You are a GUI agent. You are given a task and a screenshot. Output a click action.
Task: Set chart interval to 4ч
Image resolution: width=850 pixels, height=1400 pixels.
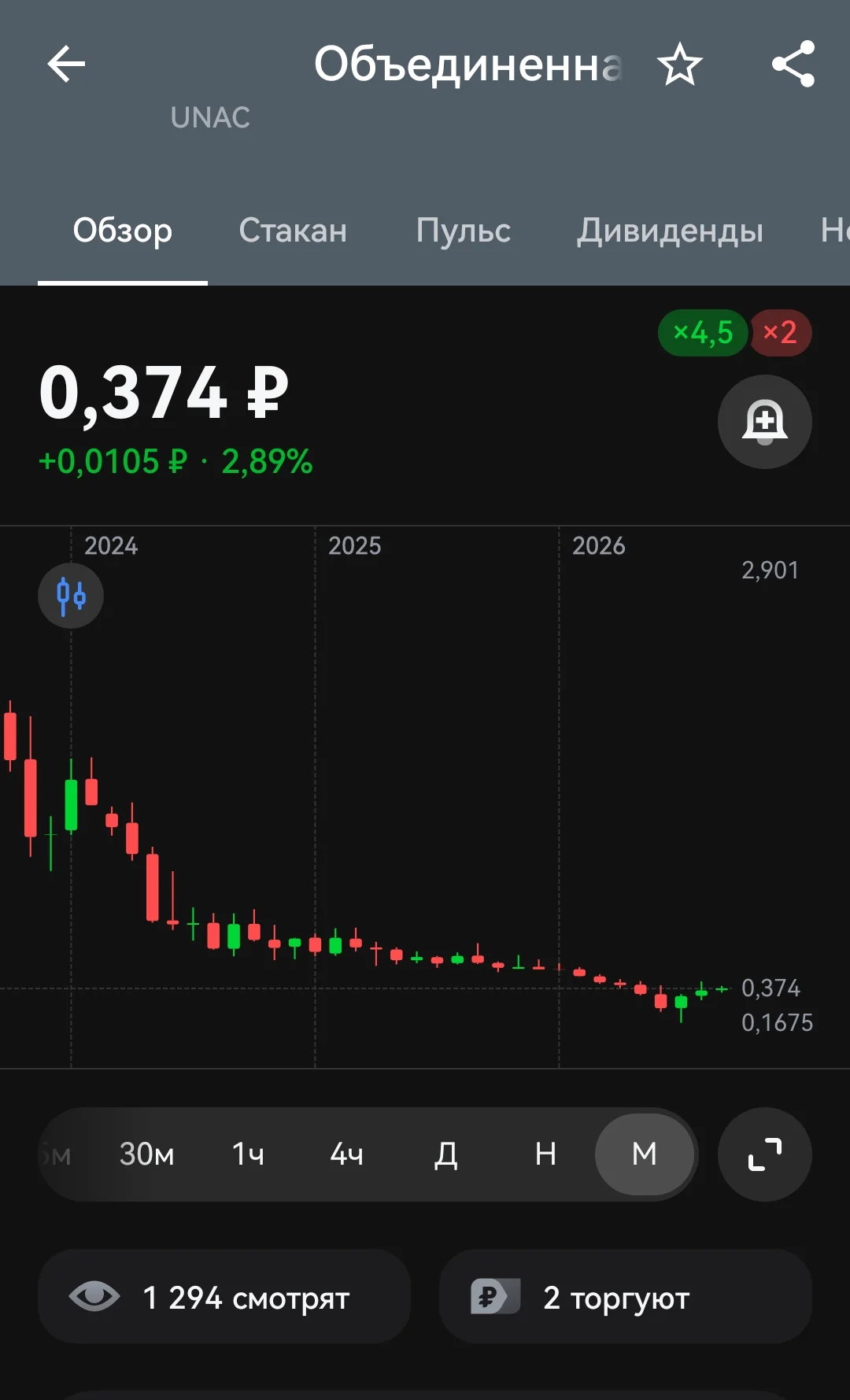346,1154
